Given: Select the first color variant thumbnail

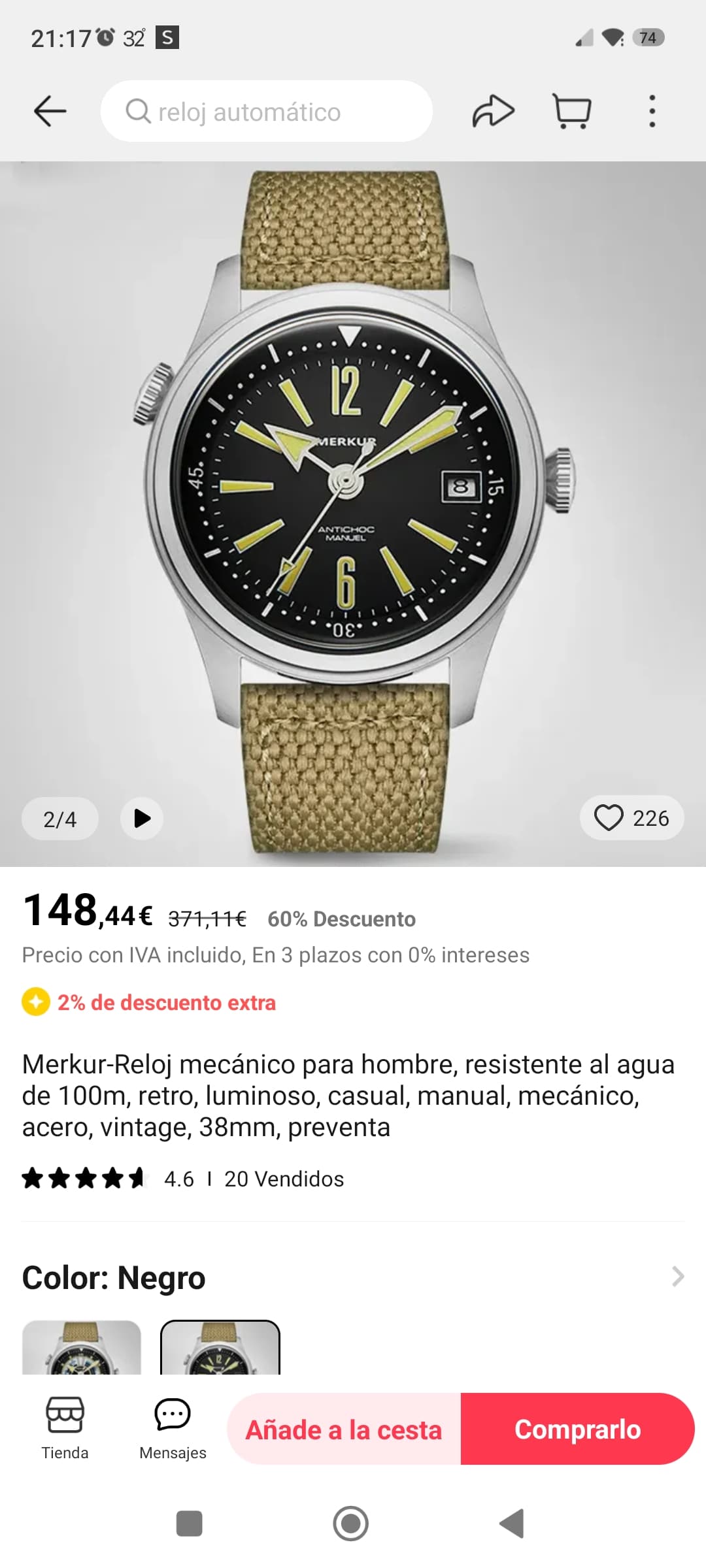Looking at the screenshot, I should [x=82, y=1348].
